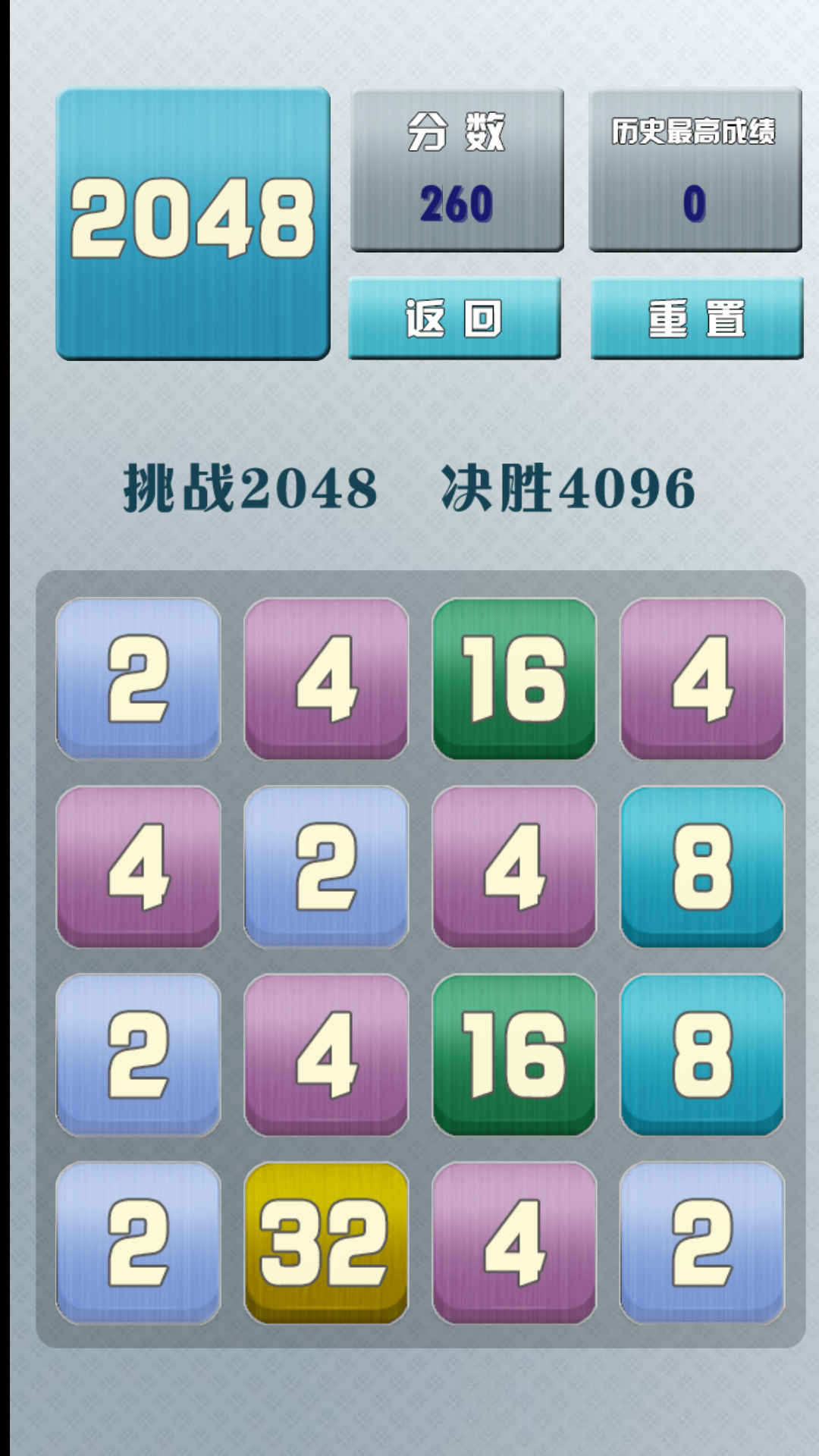
Task: Tap the 返回 (back) button
Action: pyautogui.click(x=454, y=318)
